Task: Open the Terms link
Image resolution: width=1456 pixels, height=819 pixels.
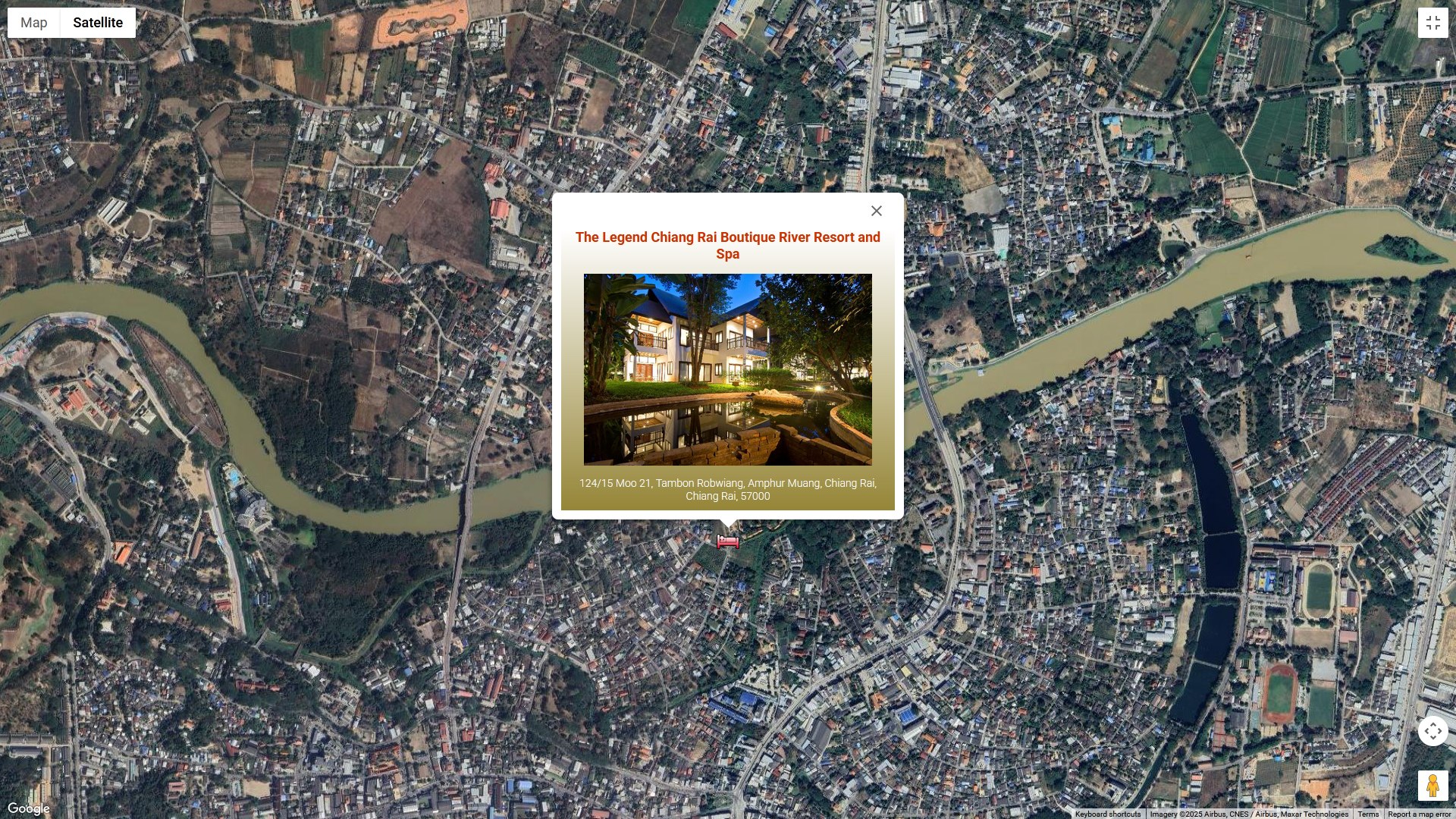Action: coord(1368,814)
